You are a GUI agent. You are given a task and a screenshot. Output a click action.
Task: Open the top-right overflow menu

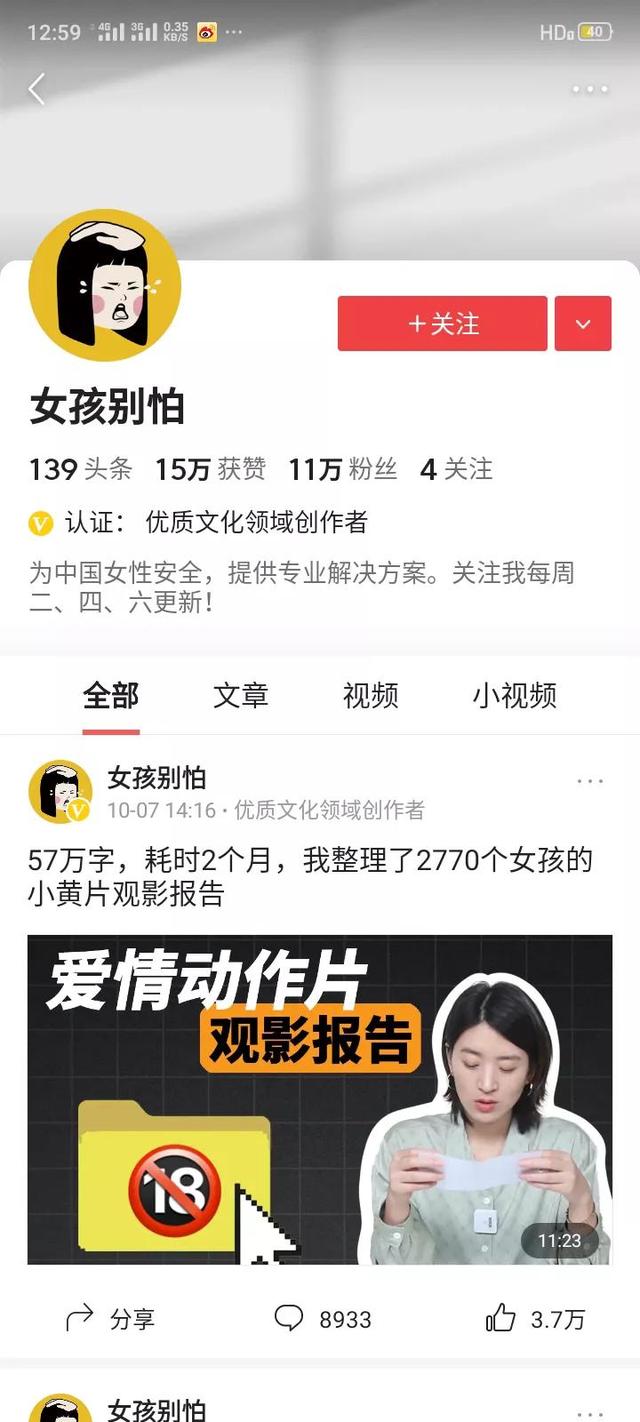tap(590, 89)
